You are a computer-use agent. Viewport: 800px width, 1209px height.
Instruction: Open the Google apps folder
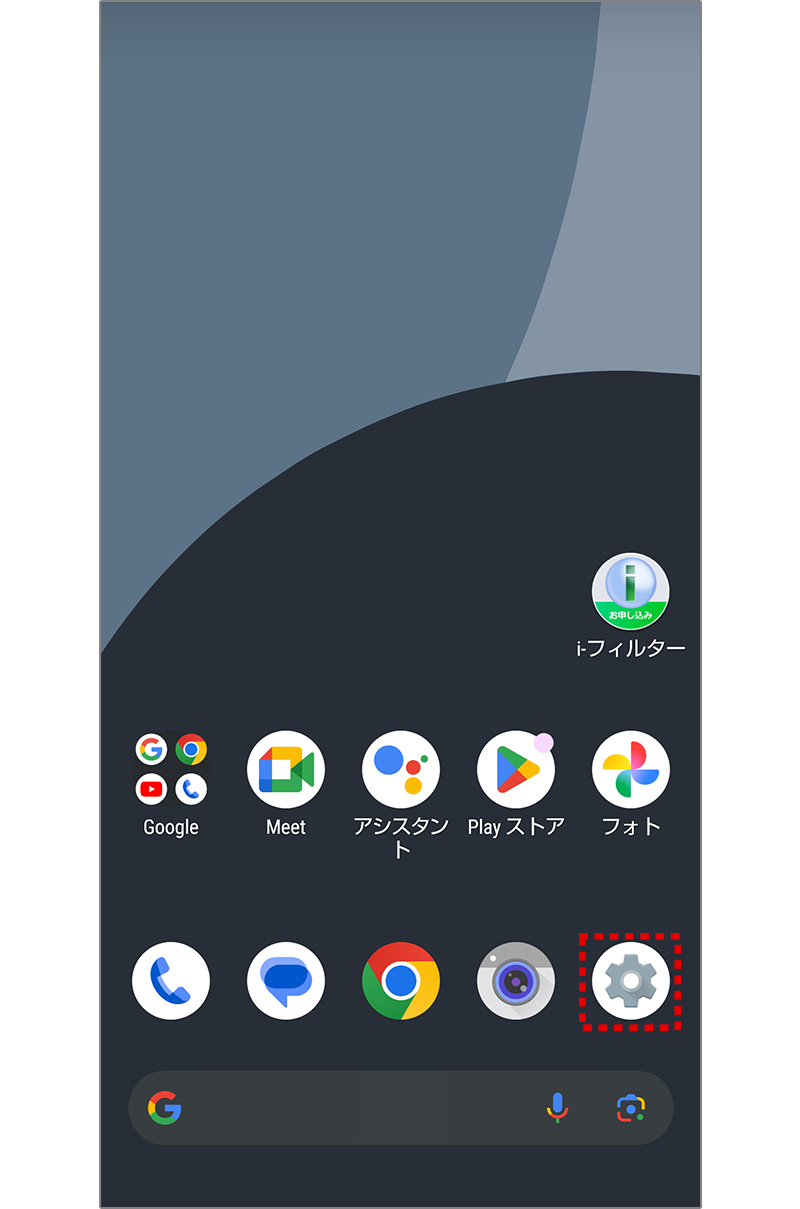click(171, 769)
